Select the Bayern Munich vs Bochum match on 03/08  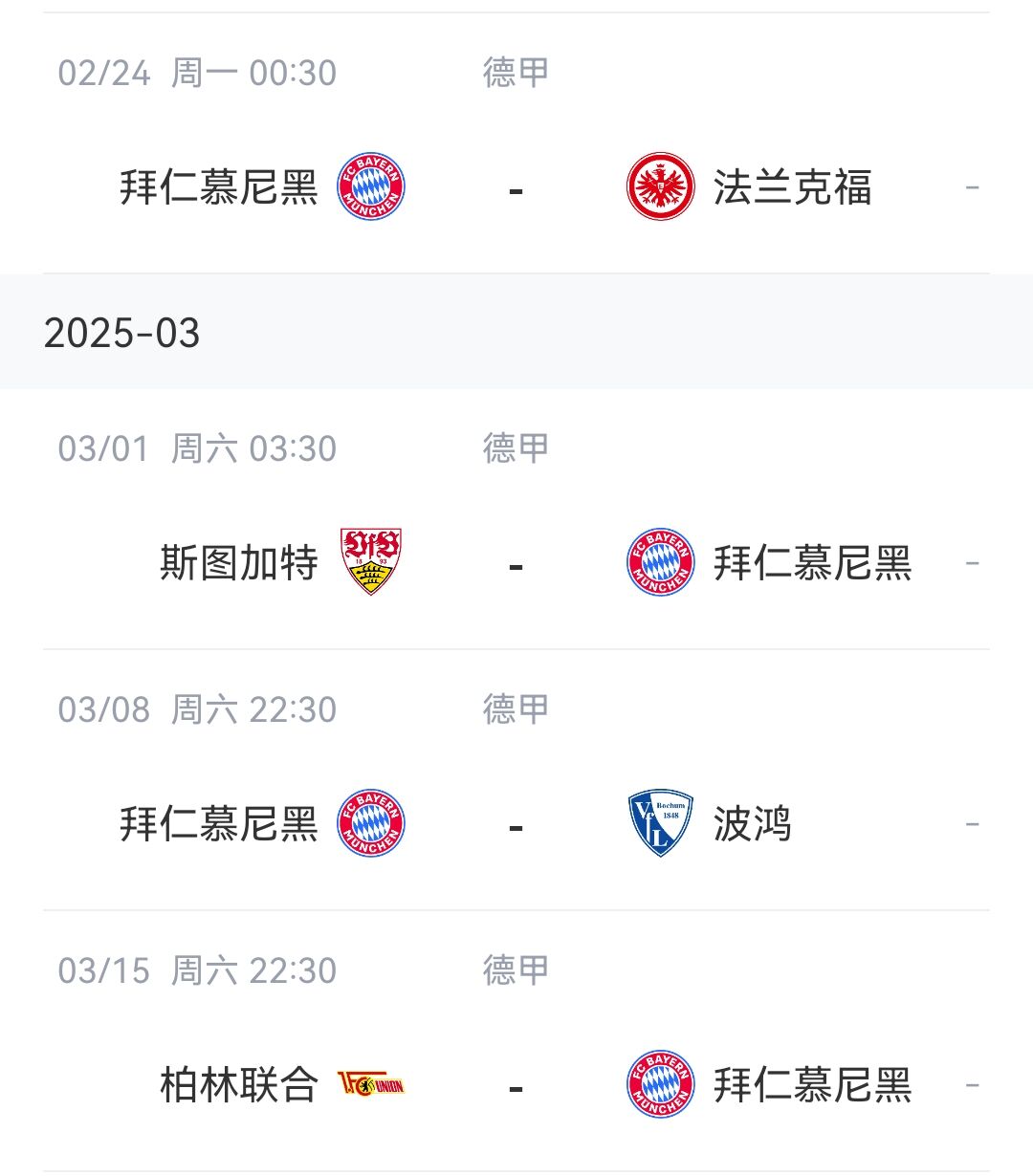pyautogui.click(x=516, y=824)
